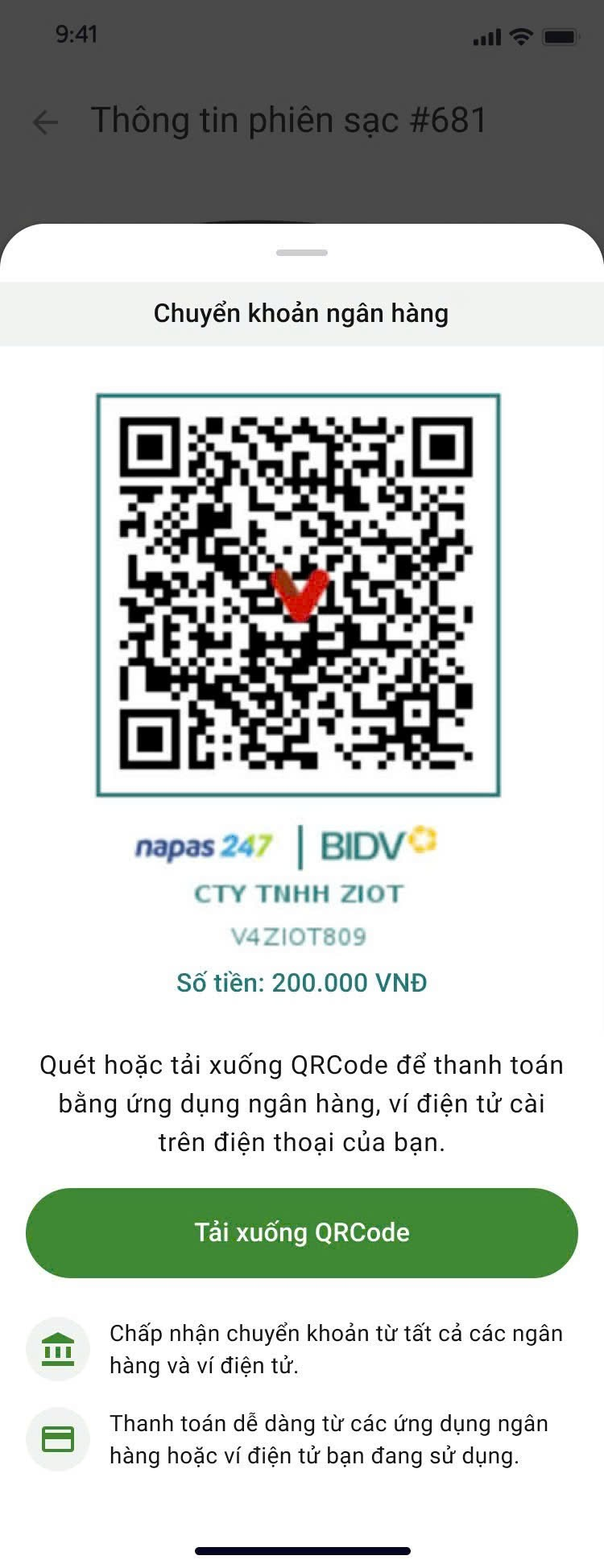Tap the Tải xuống QRCode button
Viewport: 604px width, 1568px height.
click(x=301, y=1232)
